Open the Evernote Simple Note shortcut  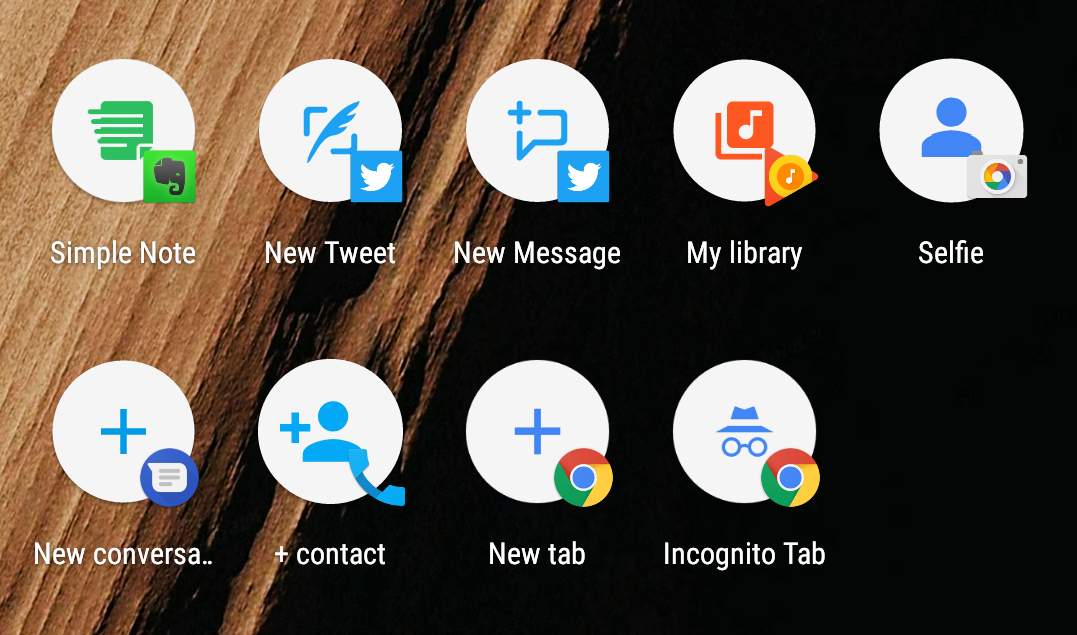tap(123, 132)
